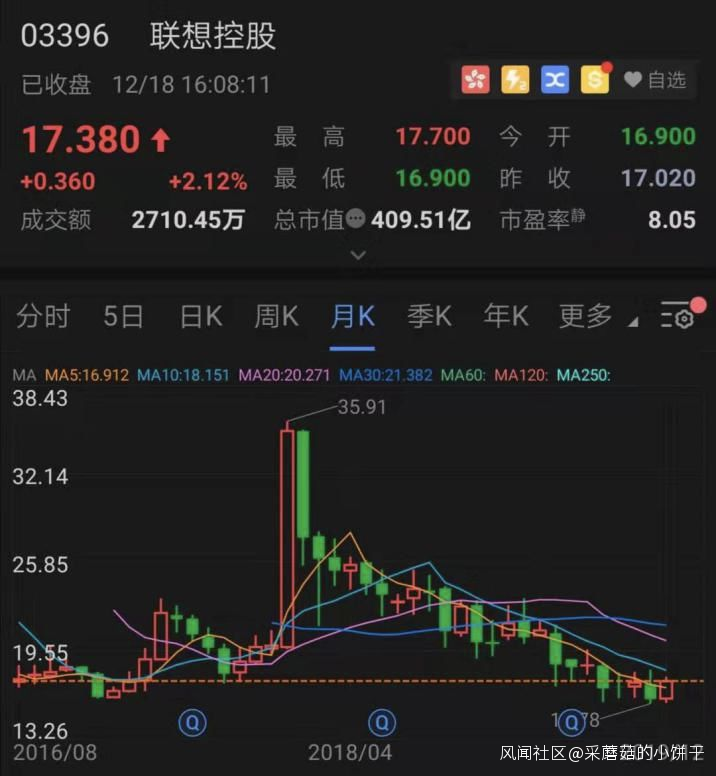Open the 日K daily candlestick tab
The image size is (716, 776).
pos(200,317)
